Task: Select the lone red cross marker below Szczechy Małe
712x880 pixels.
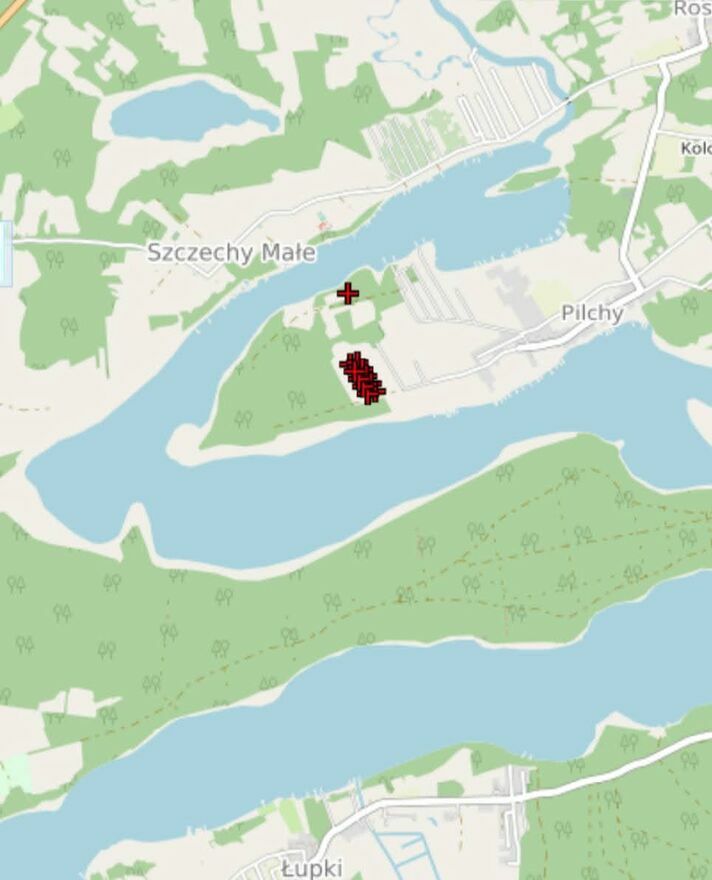Action: (347, 293)
